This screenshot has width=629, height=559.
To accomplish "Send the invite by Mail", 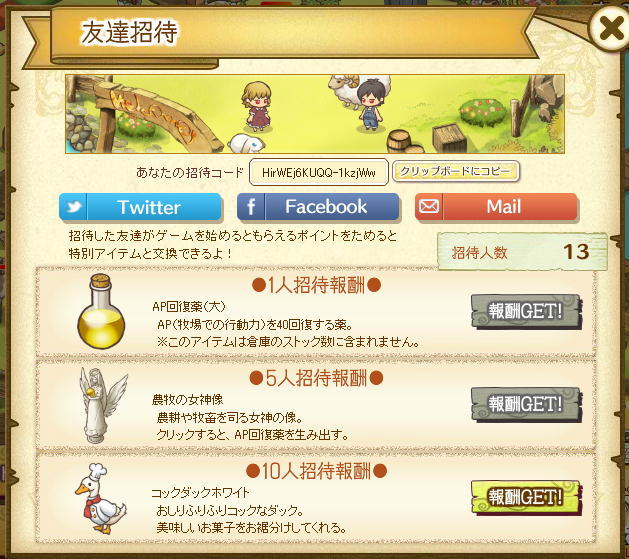I will (496, 207).
